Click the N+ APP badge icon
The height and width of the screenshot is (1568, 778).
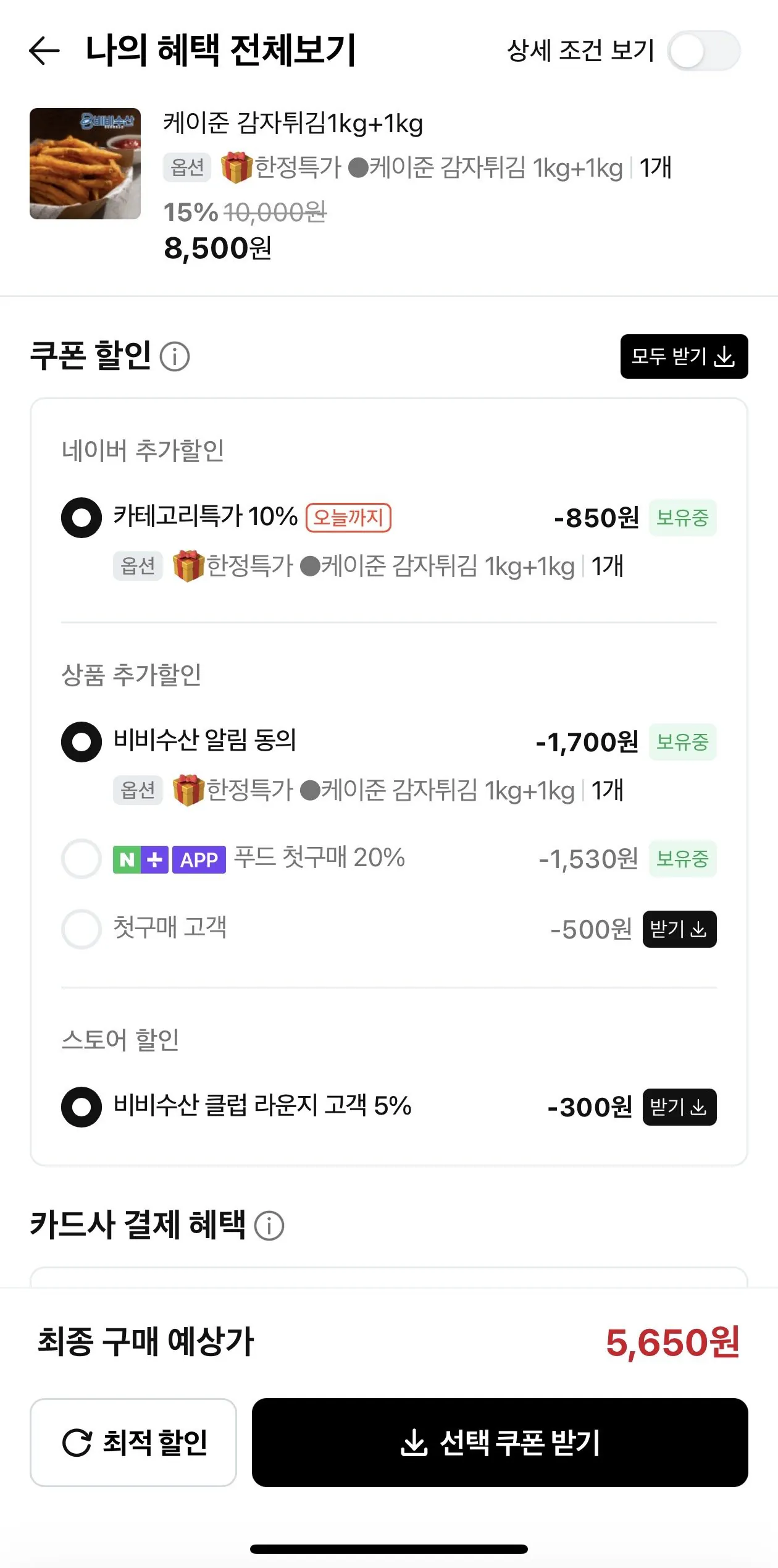(167, 860)
